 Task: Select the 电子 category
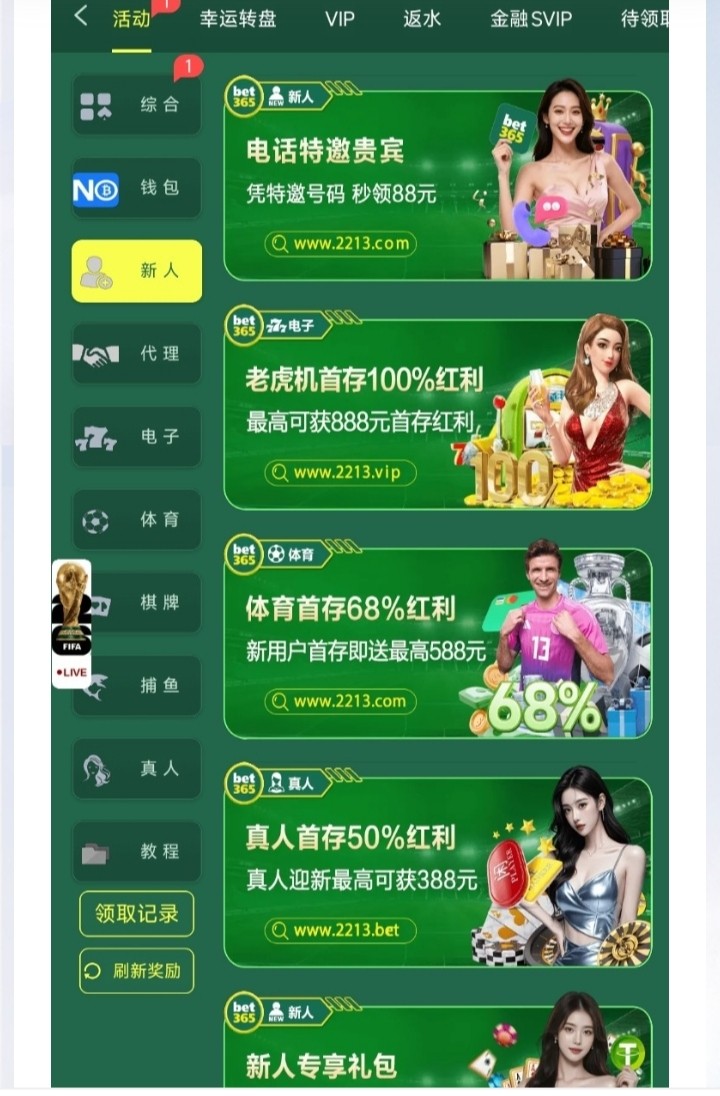pos(137,437)
